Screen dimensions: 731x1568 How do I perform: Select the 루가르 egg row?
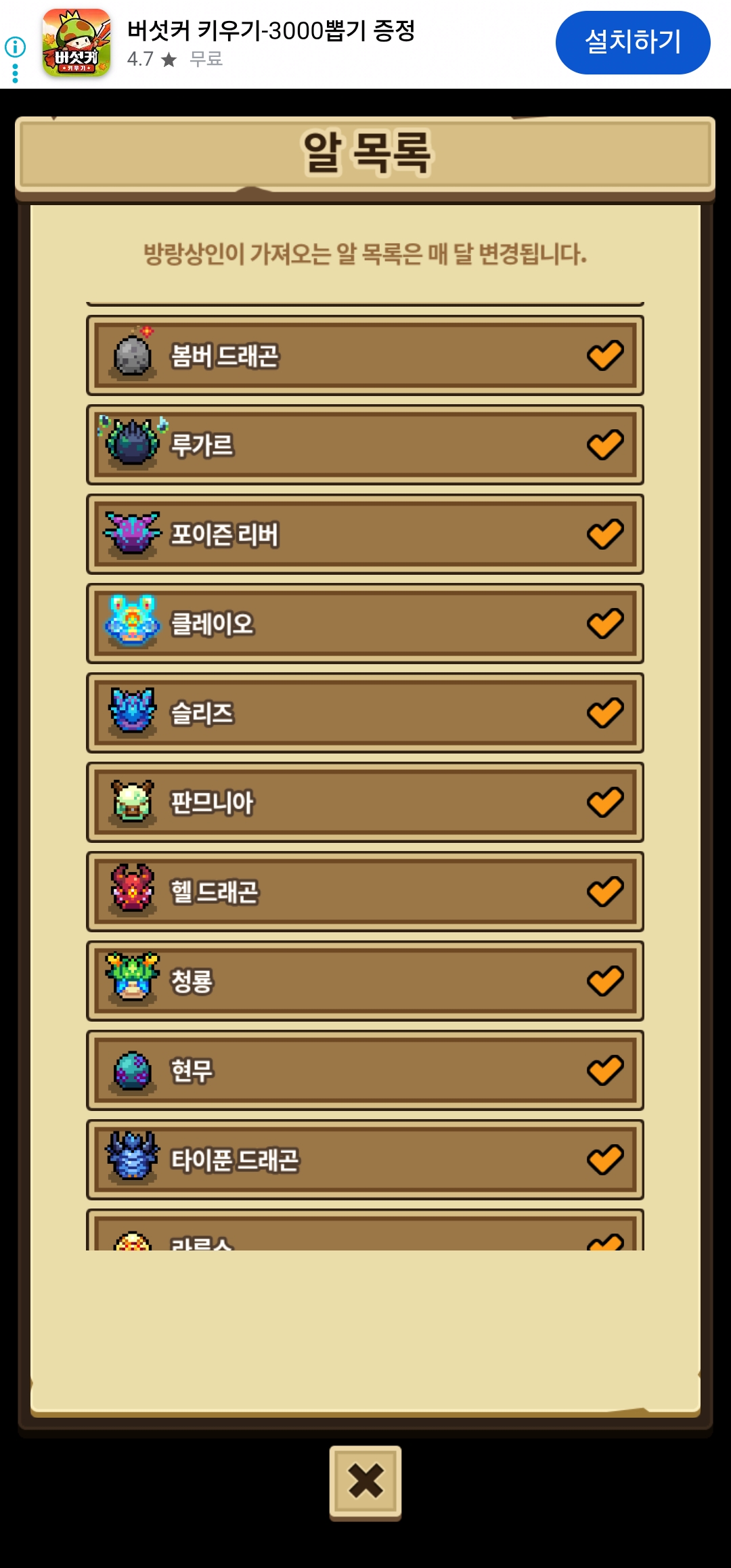365,445
